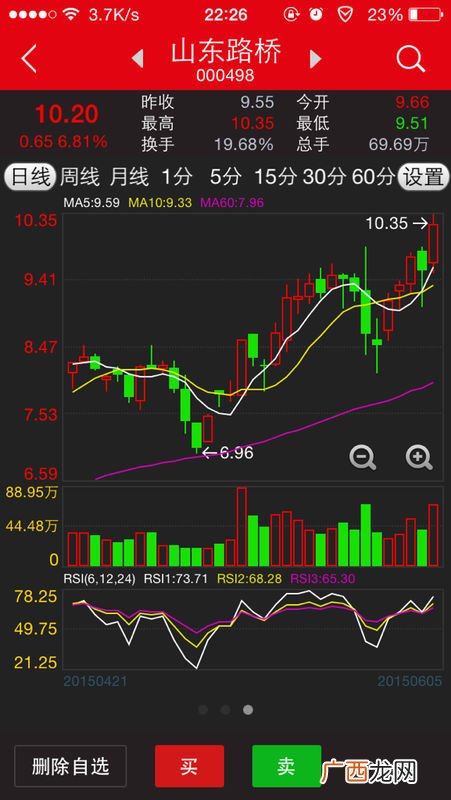This screenshot has height=800, width=451.
Task: Show the 60分 chart
Action: 372,178
